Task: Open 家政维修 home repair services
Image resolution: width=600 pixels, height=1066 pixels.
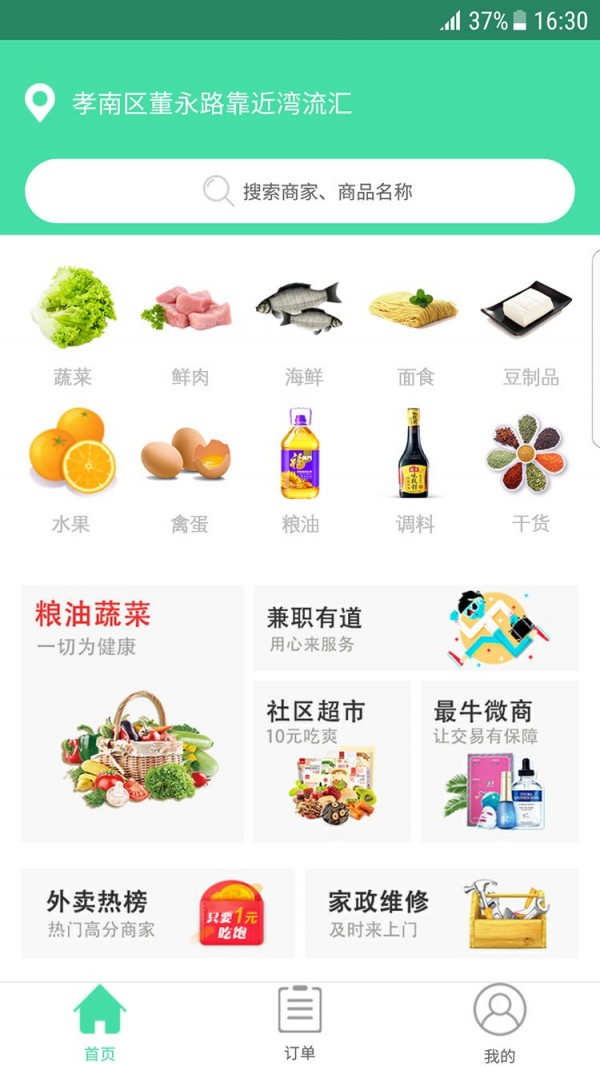Action: (x=441, y=913)
